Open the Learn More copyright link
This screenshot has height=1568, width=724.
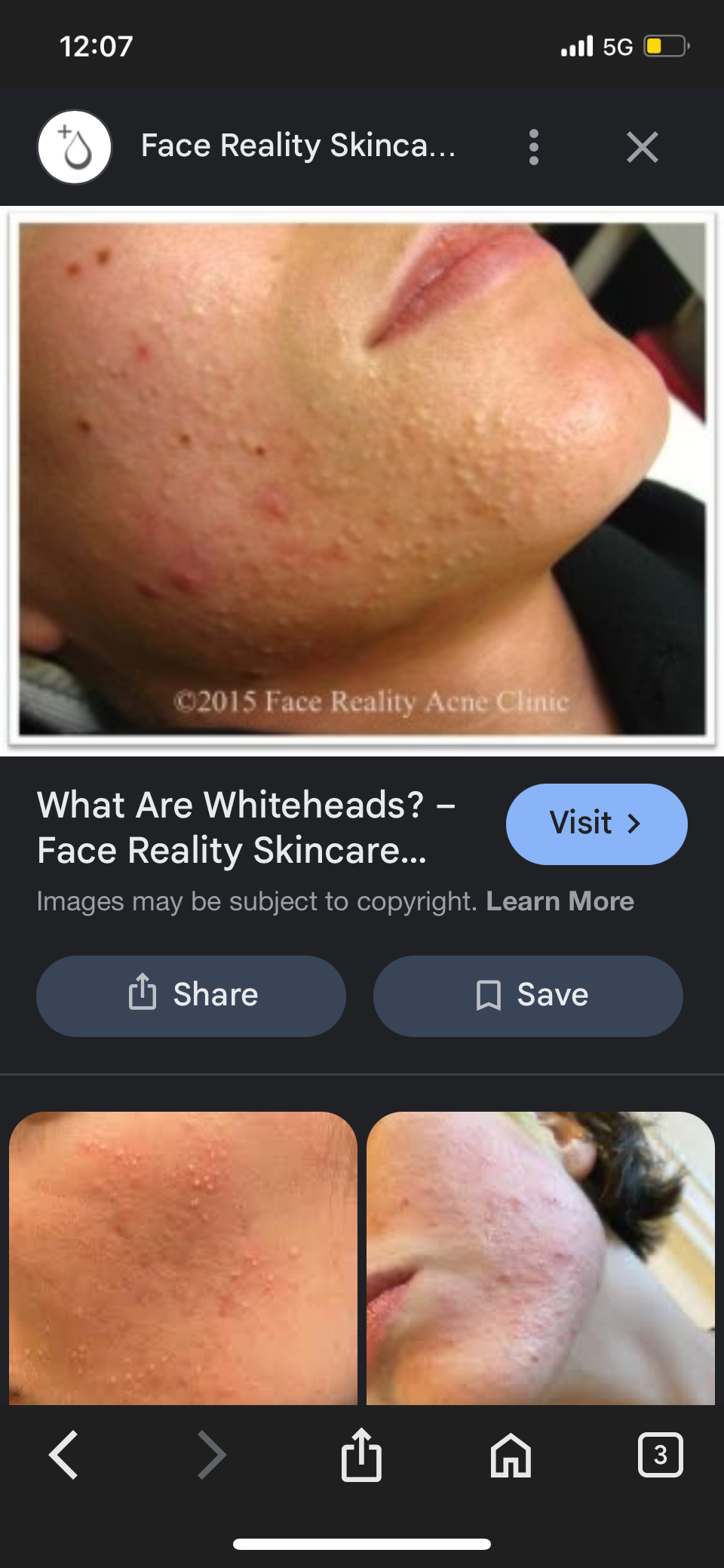tap(560, 901)
